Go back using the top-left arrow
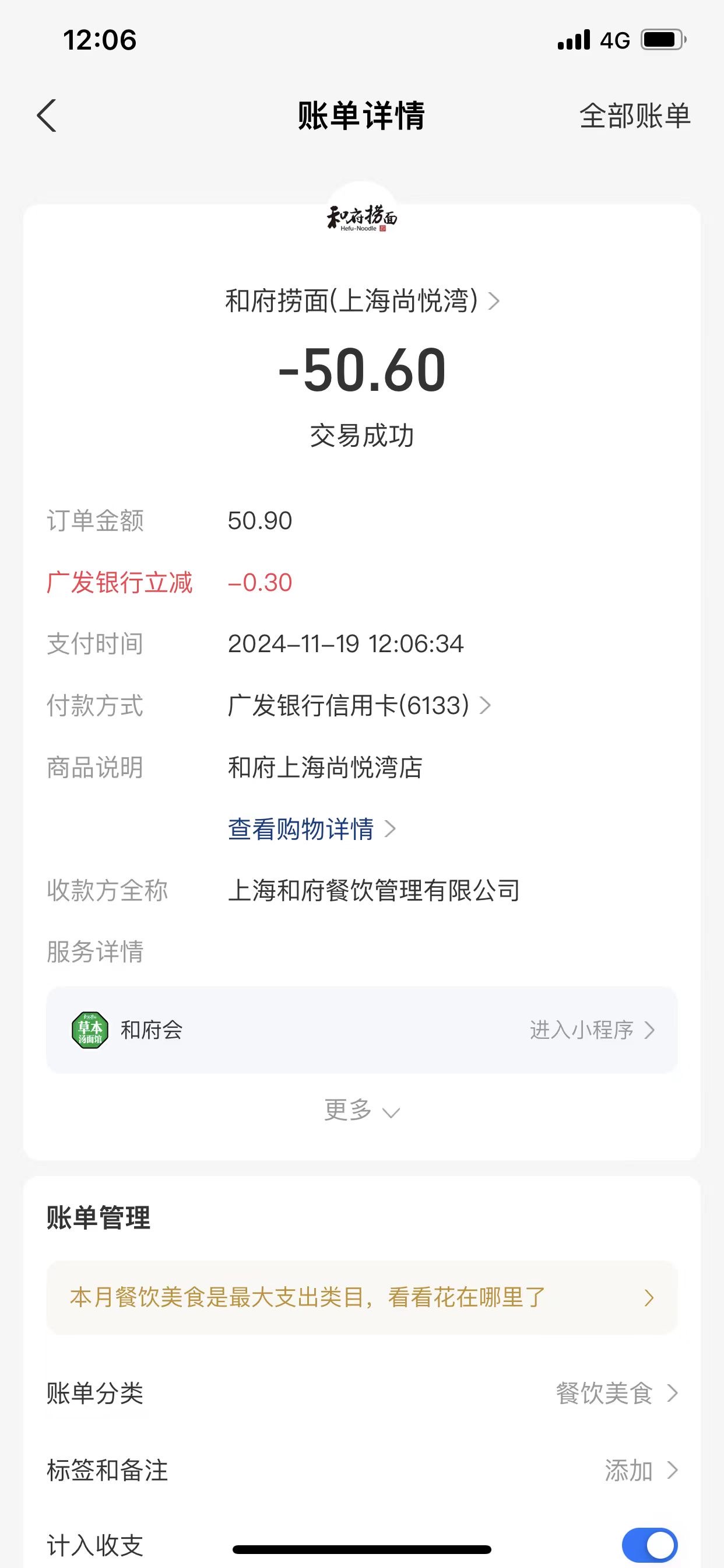 coord(47,116)
